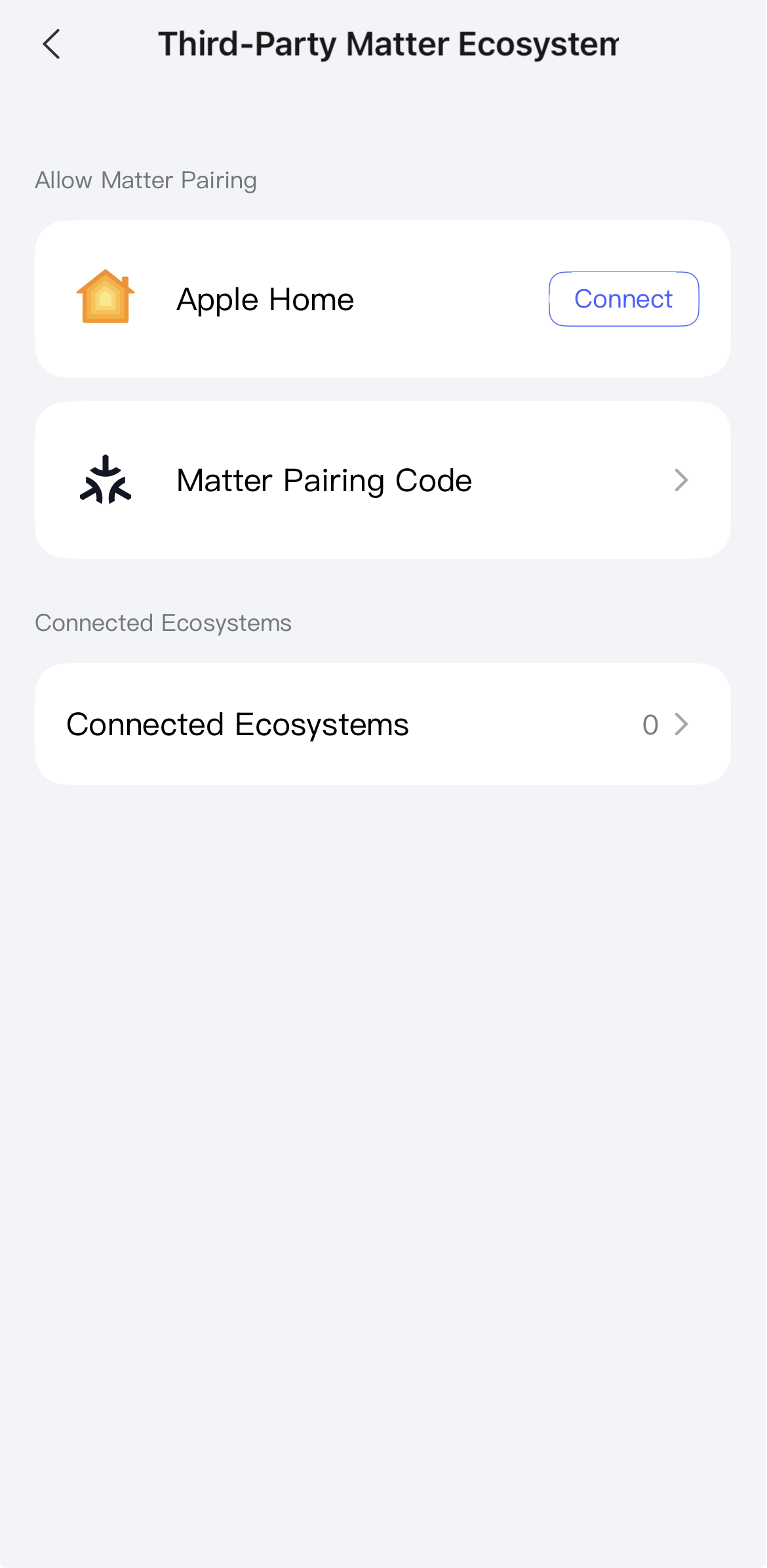767x1568 pixels.
Task: Go back using the top-left arrow
Action: pyautogui.click(x=51, y=45)
